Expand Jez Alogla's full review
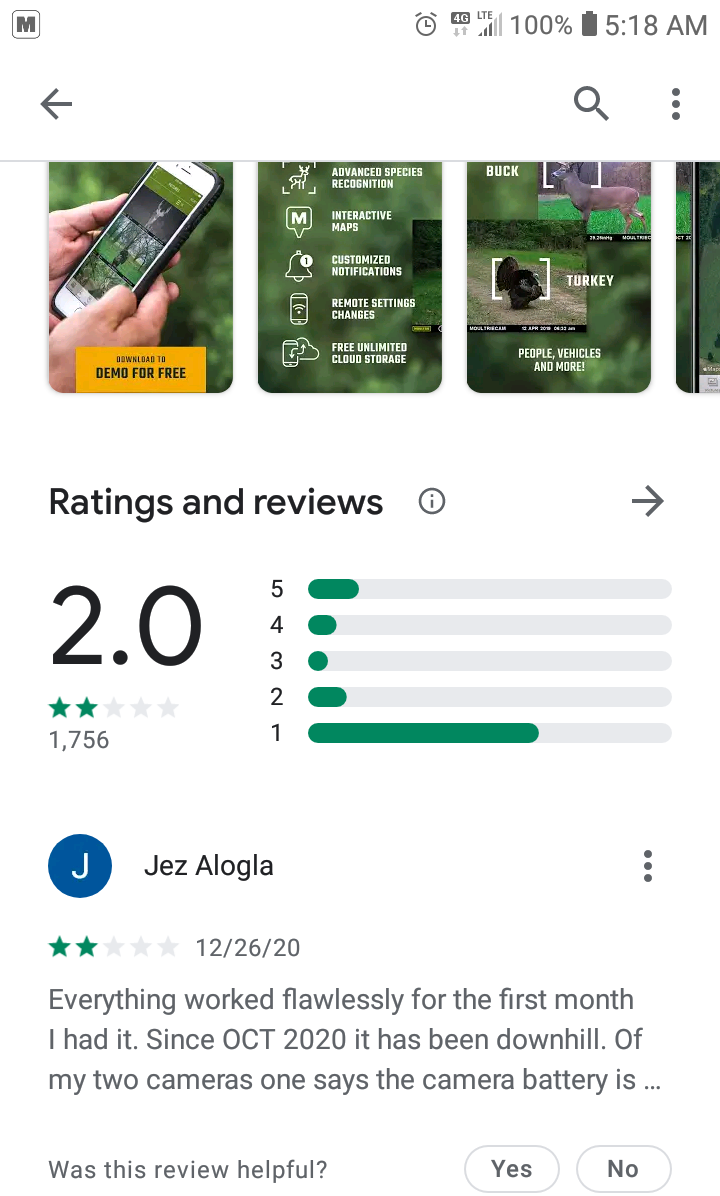 (355, 1040)
